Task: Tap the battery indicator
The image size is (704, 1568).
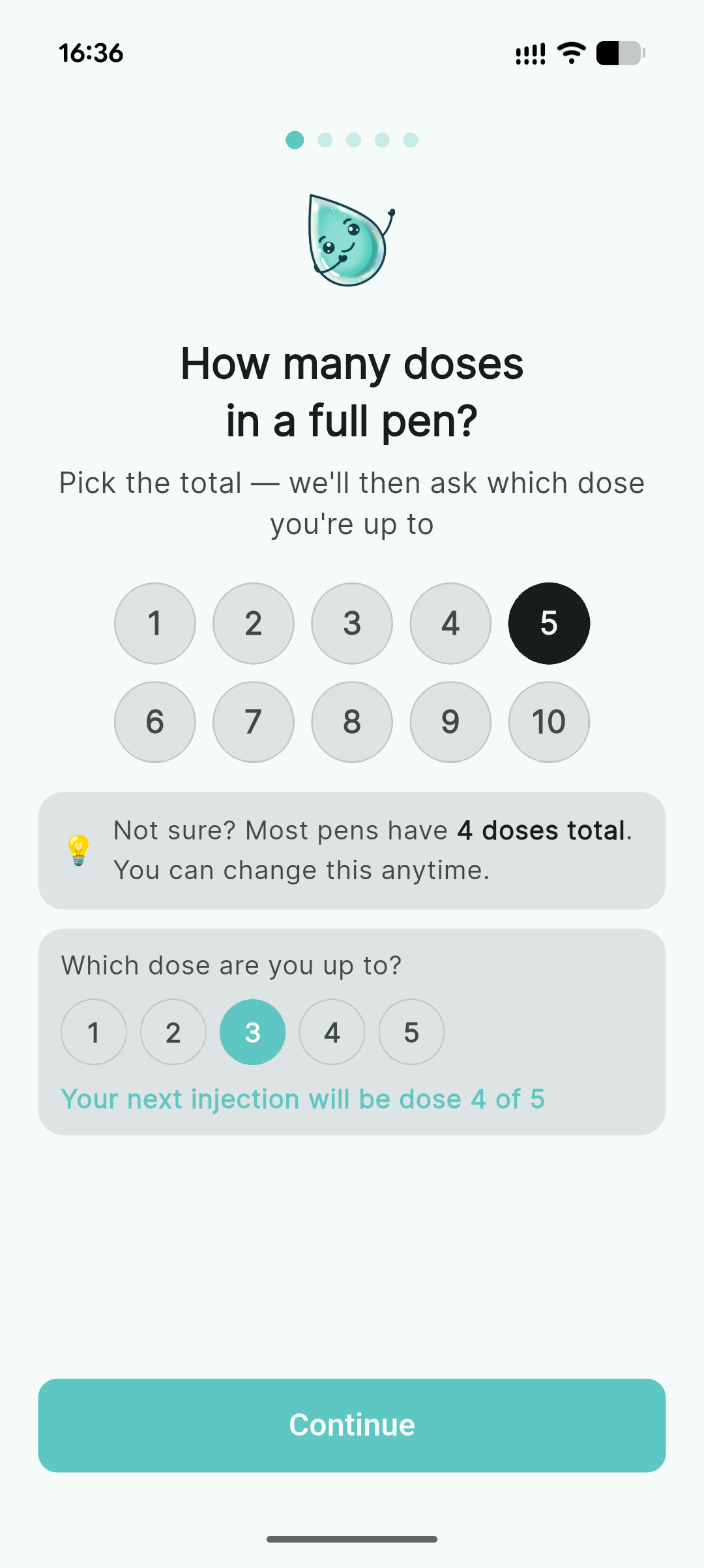Action: [x=618, y=53]
